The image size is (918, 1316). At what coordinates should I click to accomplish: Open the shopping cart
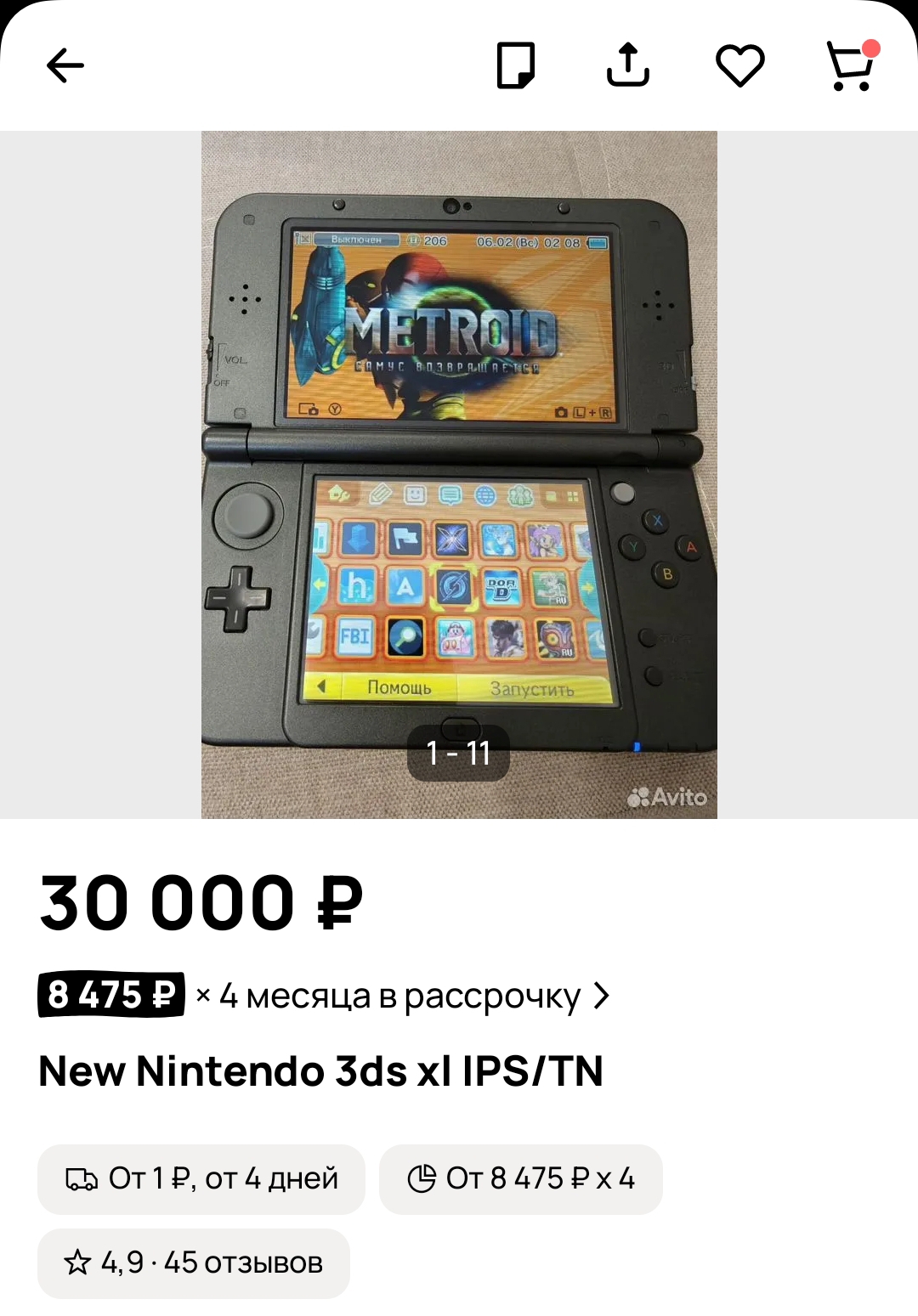tap(851, 65)
